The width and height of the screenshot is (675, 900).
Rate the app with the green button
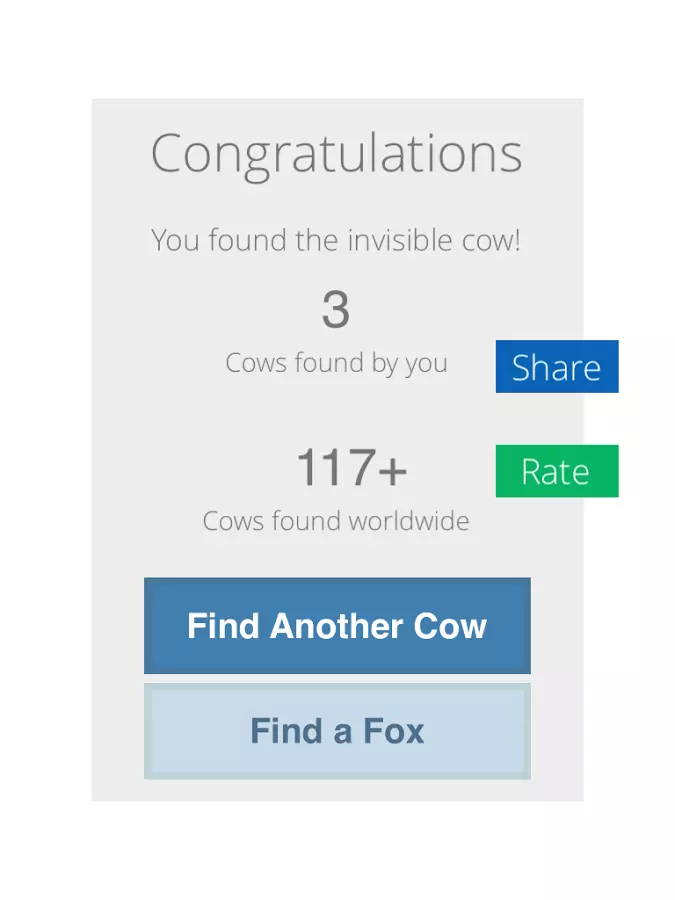click(x=556, y=471)
